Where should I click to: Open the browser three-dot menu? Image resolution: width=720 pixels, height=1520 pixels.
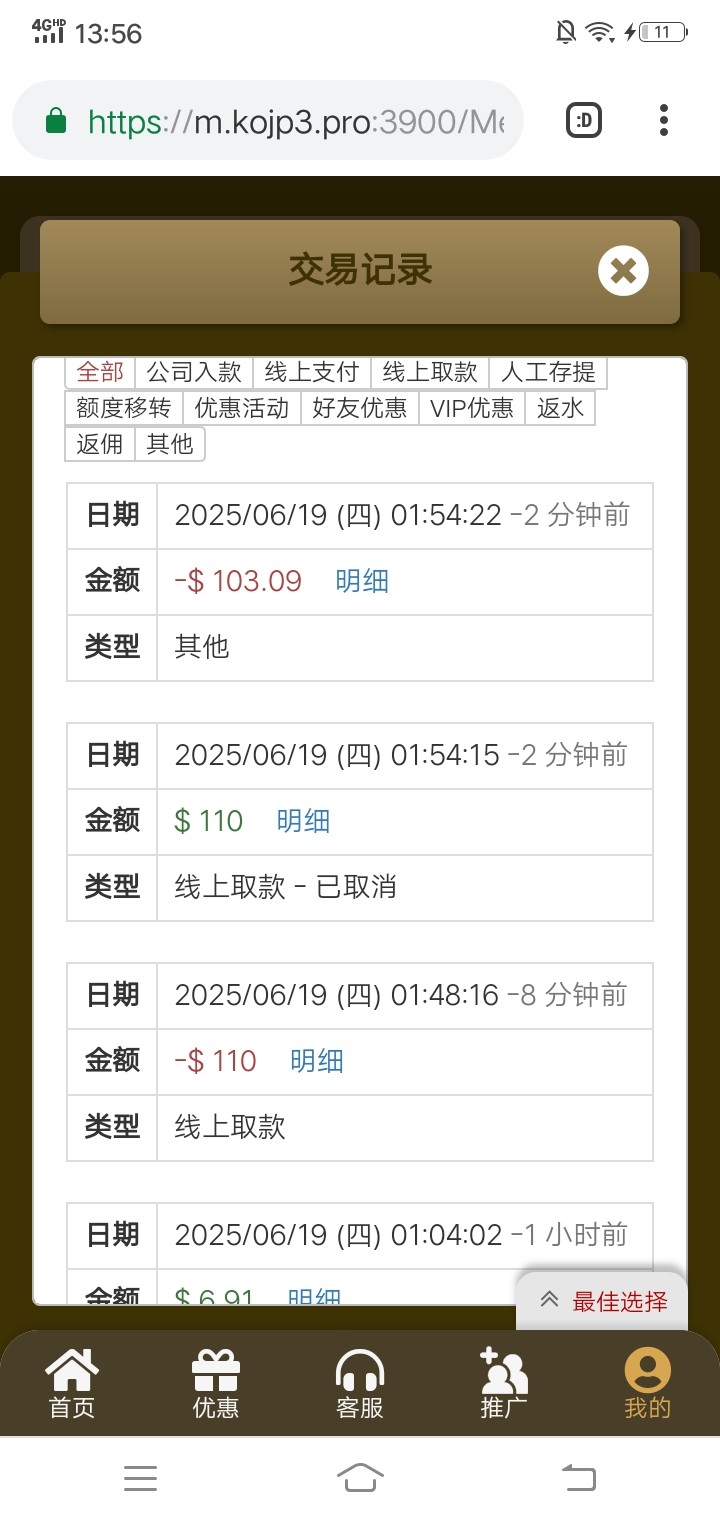tap(663, 119)
